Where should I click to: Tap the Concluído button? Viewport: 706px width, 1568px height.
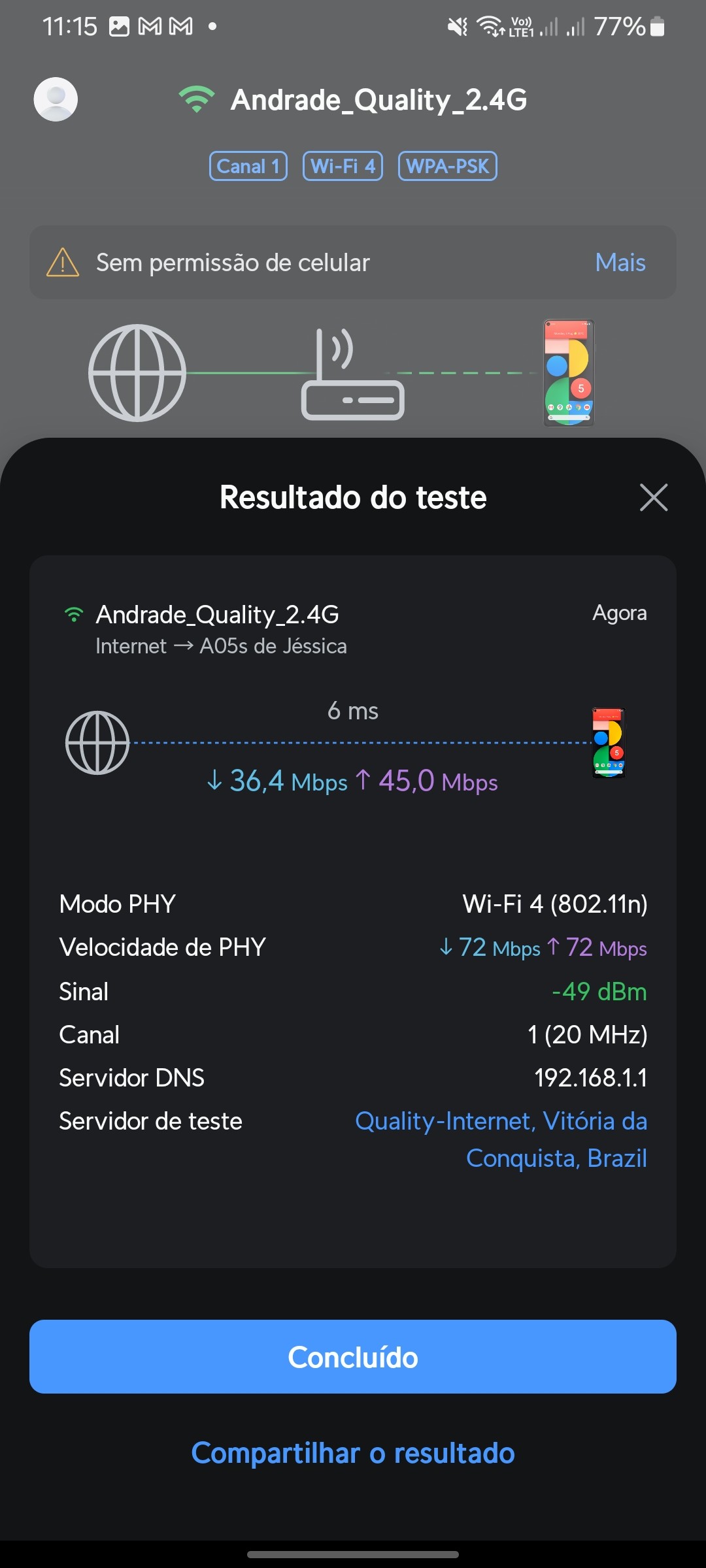point(353,1357)
